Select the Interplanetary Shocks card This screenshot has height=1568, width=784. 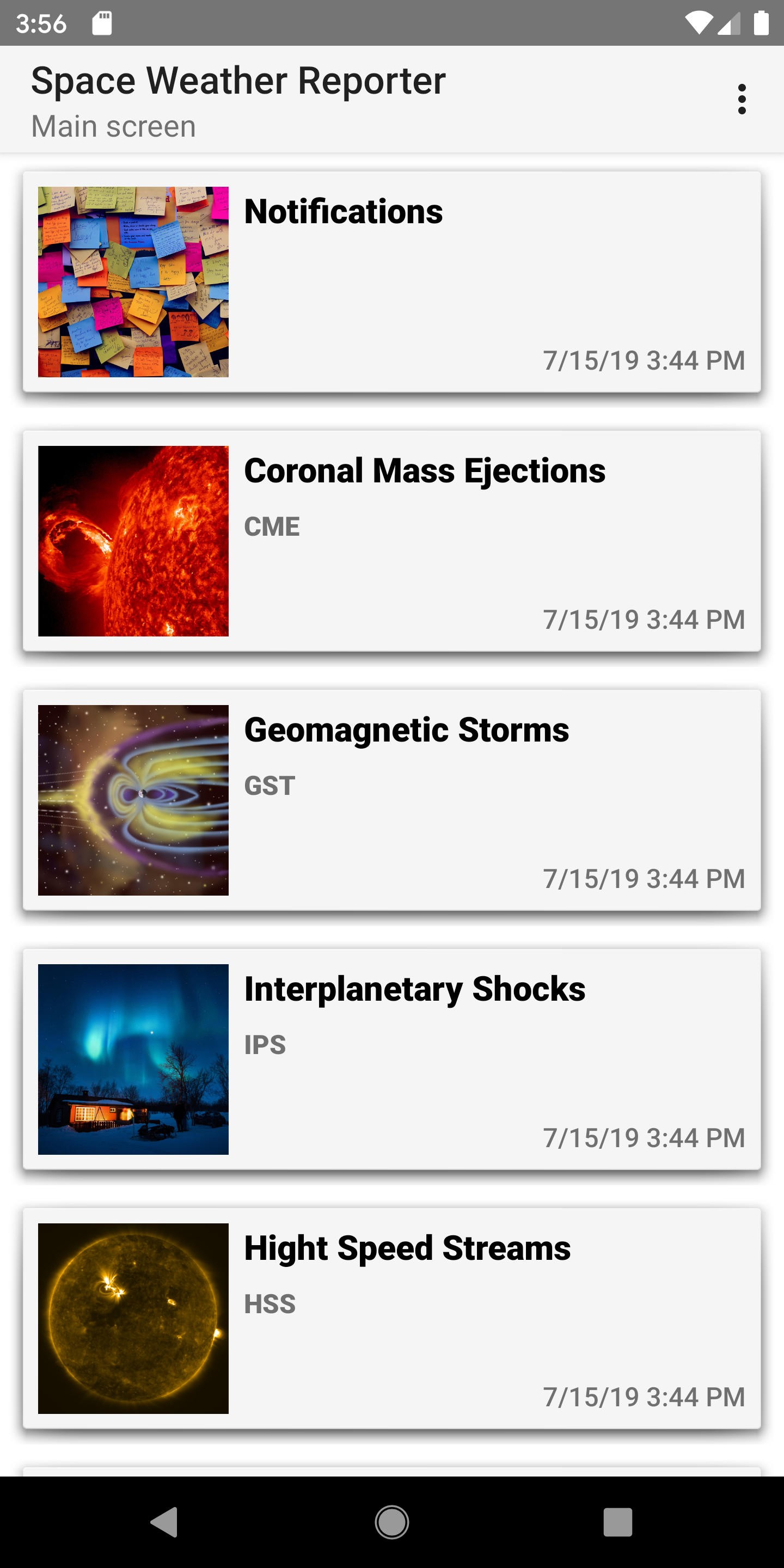coord(392,1059)
